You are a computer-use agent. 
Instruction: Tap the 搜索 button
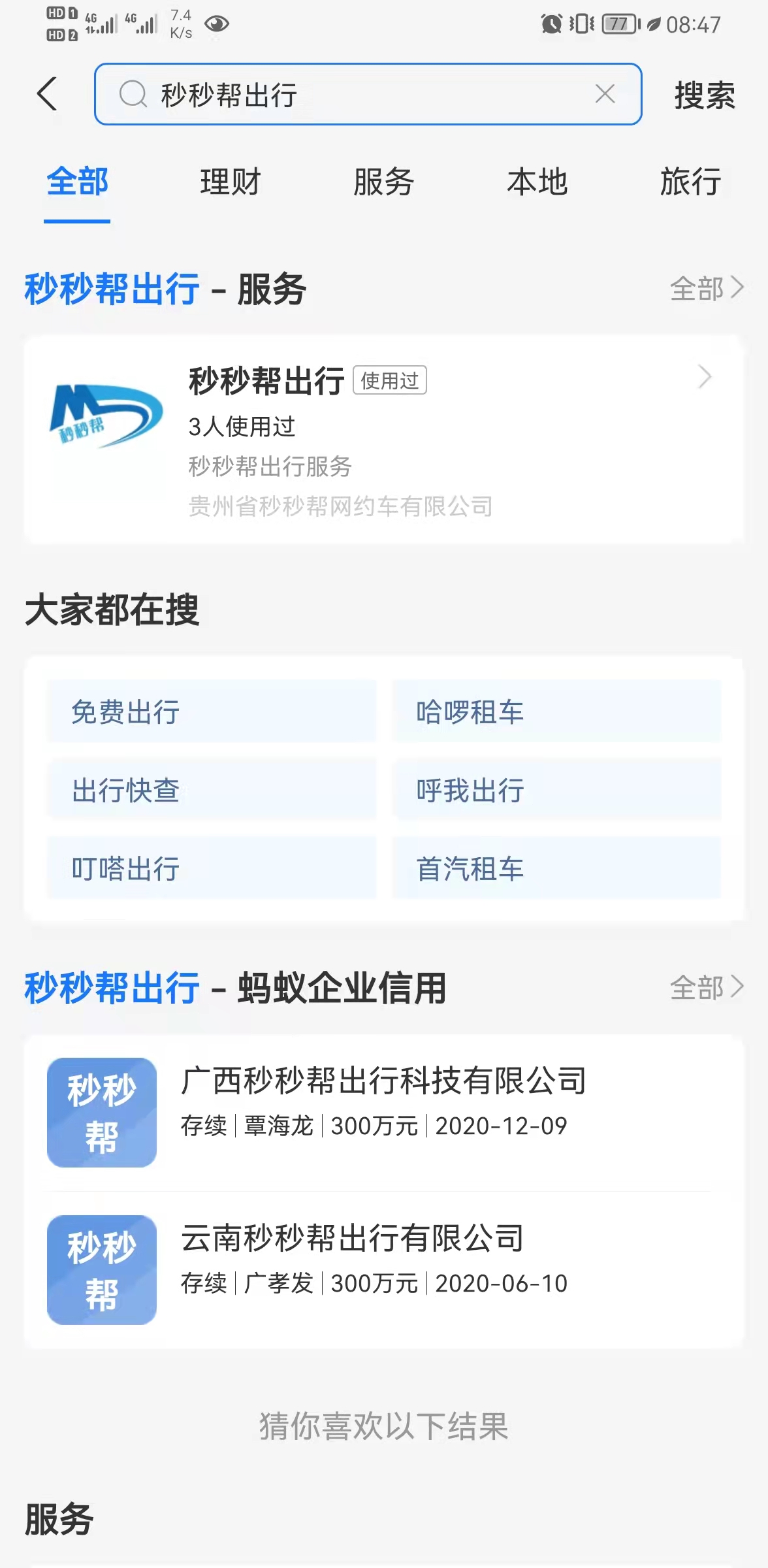pyautogui.click(x=704, y=95)
